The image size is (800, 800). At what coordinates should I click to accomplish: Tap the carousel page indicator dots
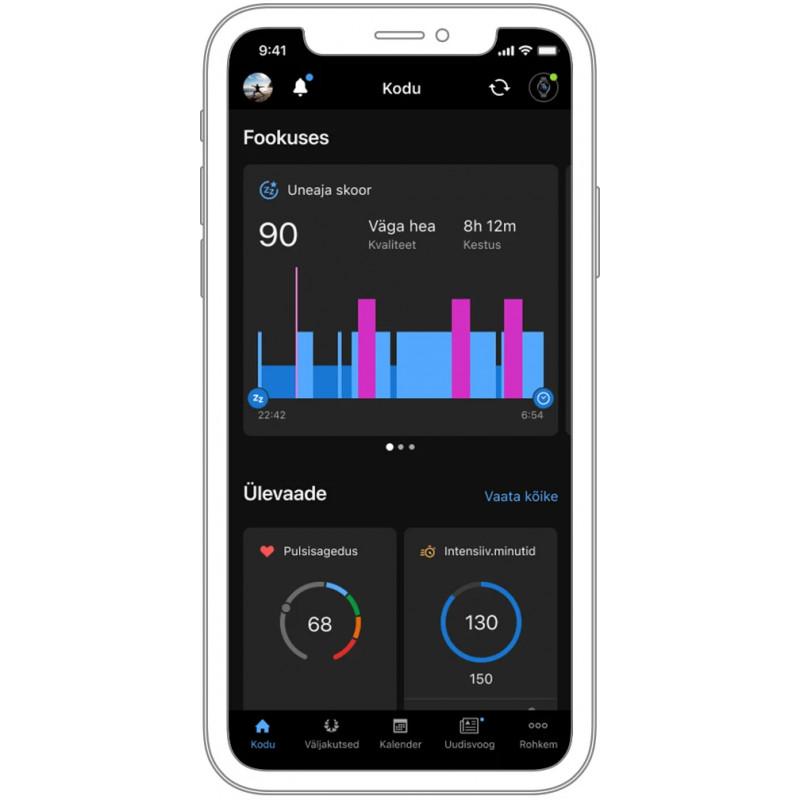400,447
